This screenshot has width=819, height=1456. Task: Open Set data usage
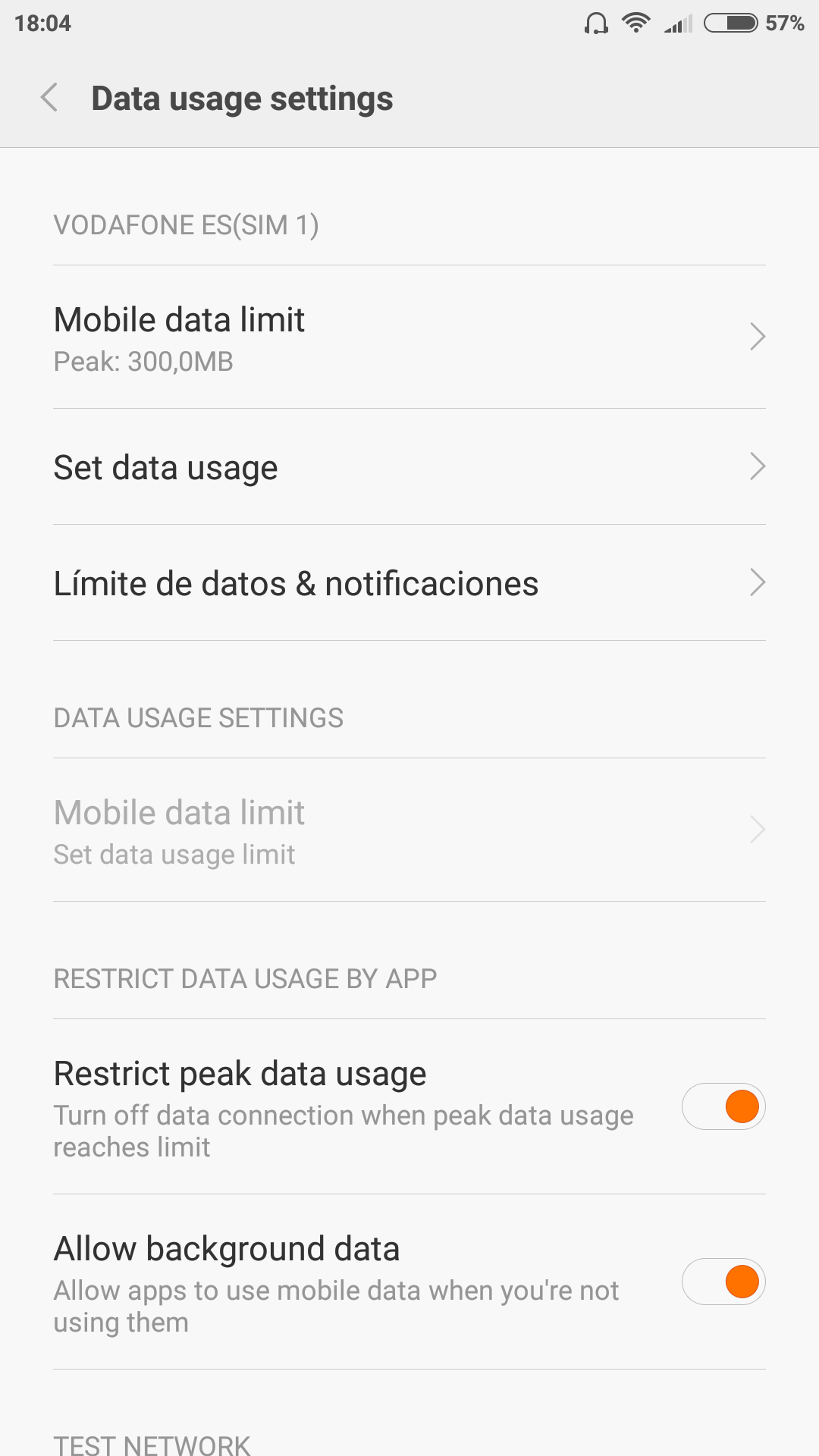pyautogui.click(x=409, y=467)
